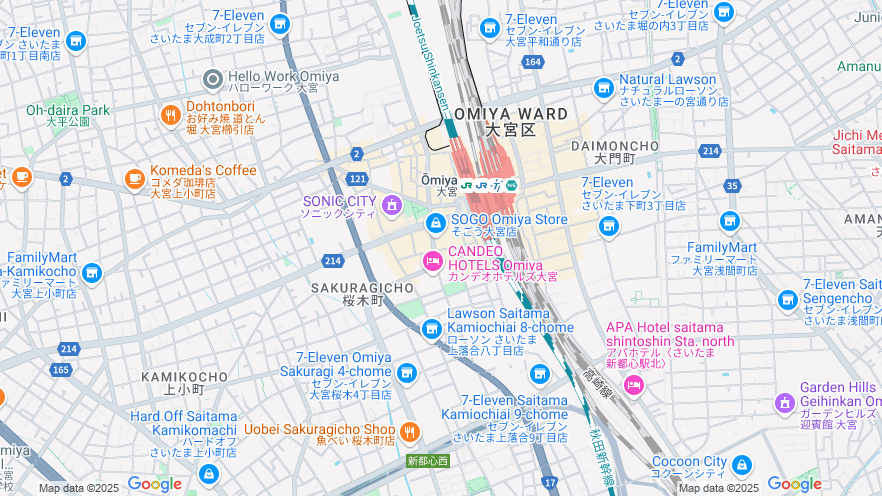
Task: Open the Natural Lawson store pin
Action: [603, 88]
